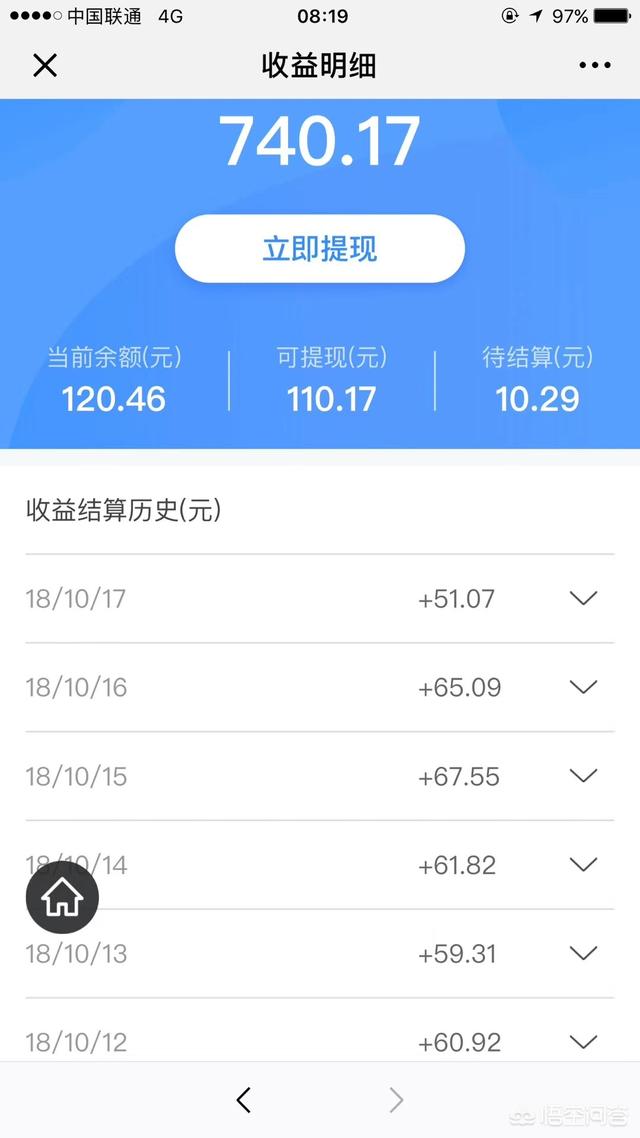
Task: Expand the 18/10/15 settlement entry
Action: (x=583, y=776)
